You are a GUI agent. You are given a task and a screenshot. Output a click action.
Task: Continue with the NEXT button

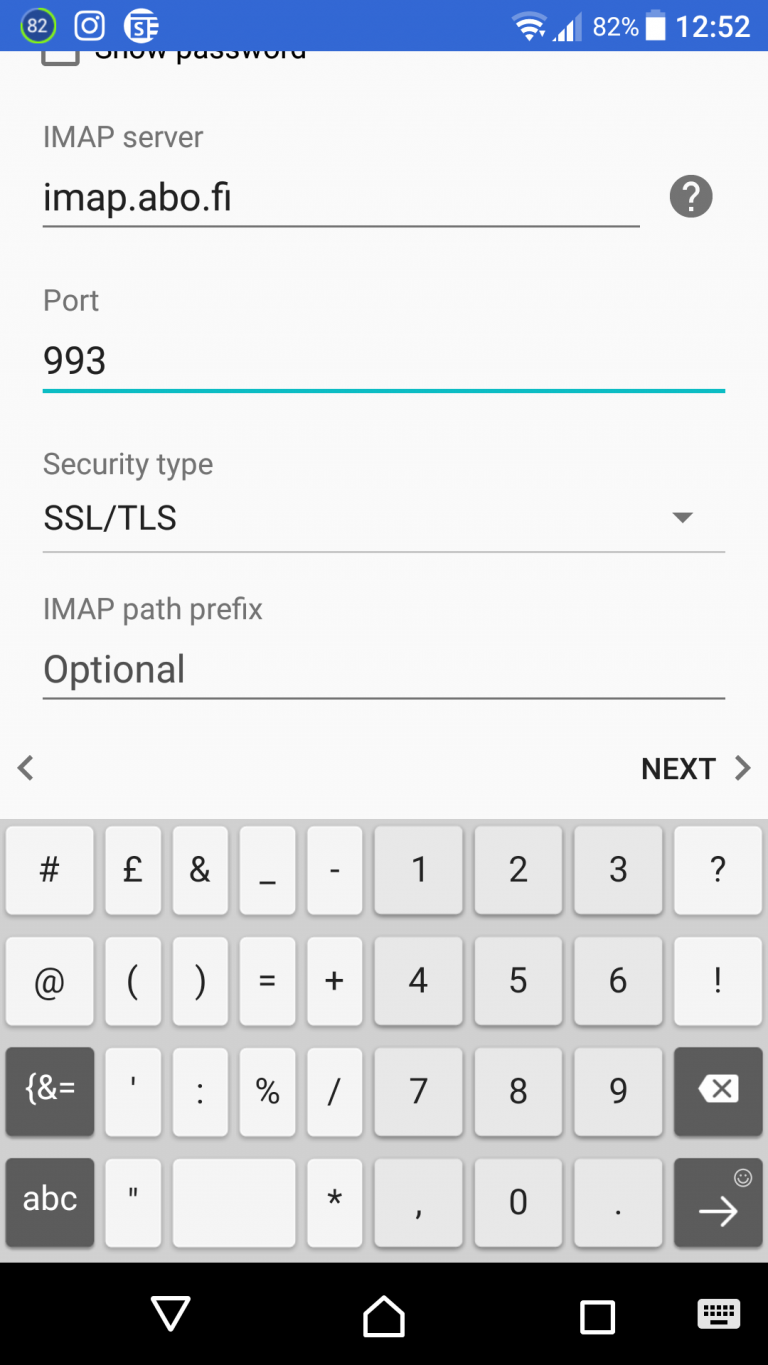pos(696,768)
